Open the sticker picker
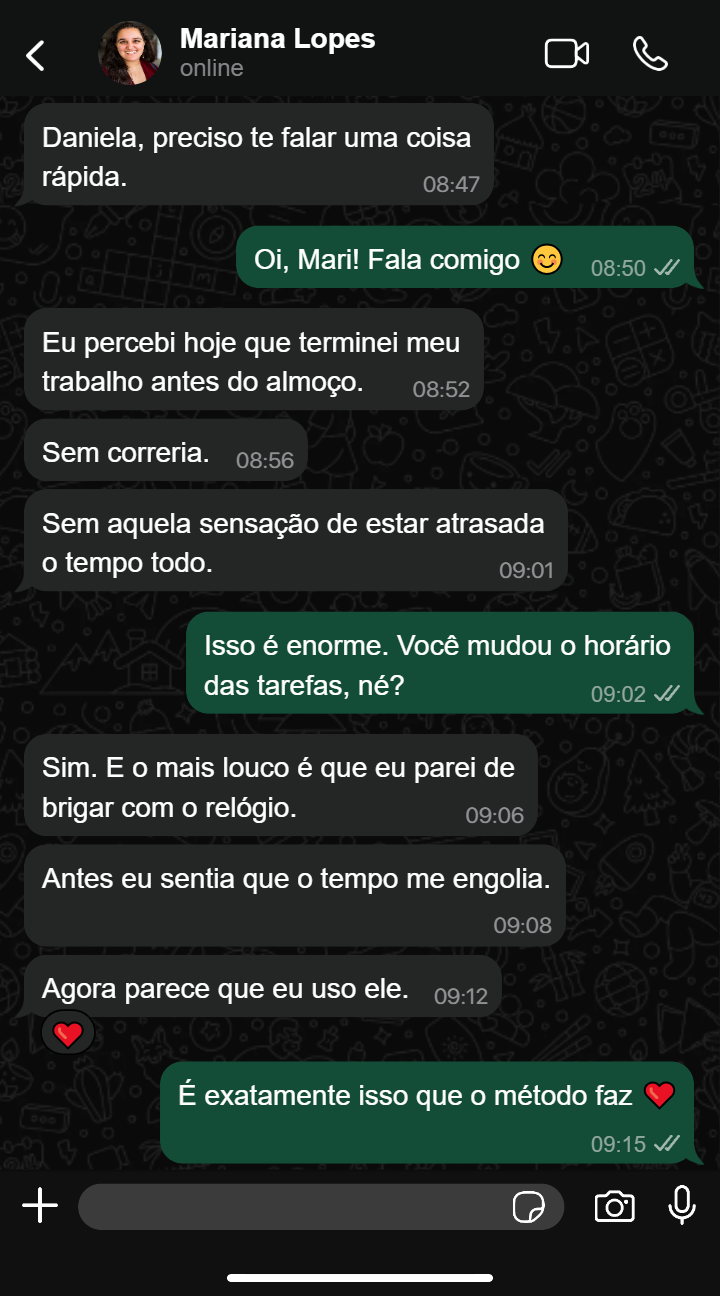Viewport: 720px width, 1296px height. 529,1207
